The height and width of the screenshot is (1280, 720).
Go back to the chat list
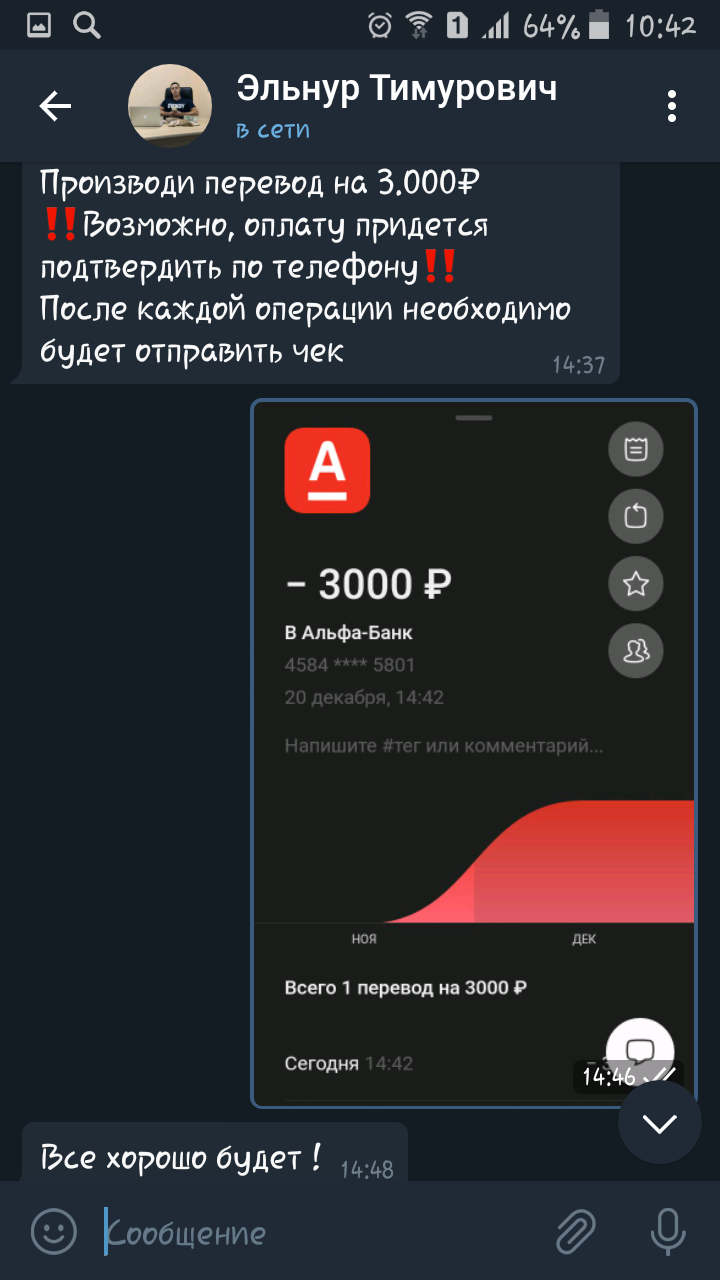[55, 106]
